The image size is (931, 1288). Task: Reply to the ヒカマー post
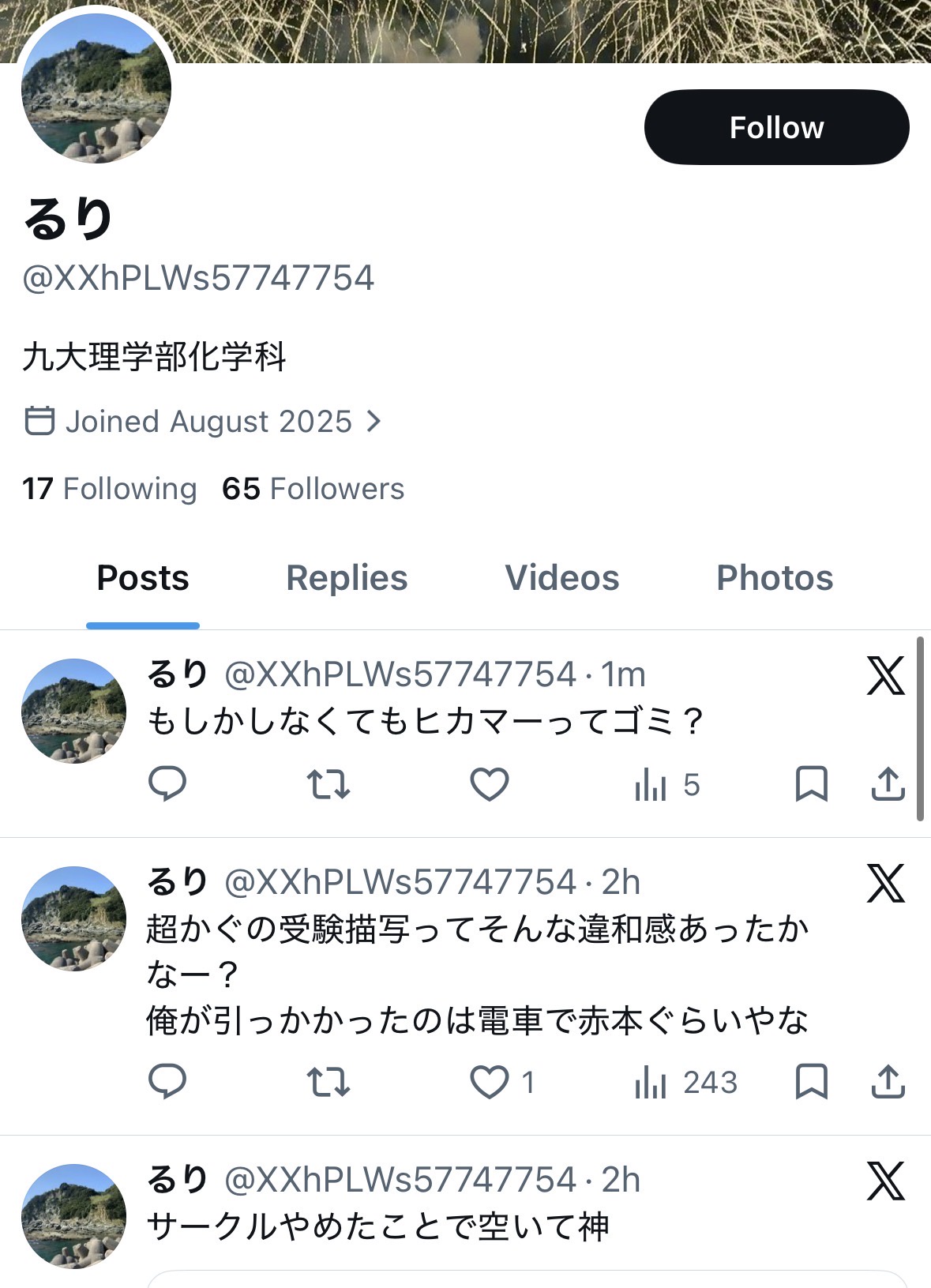pyautogui.click(x=167, y=784)
